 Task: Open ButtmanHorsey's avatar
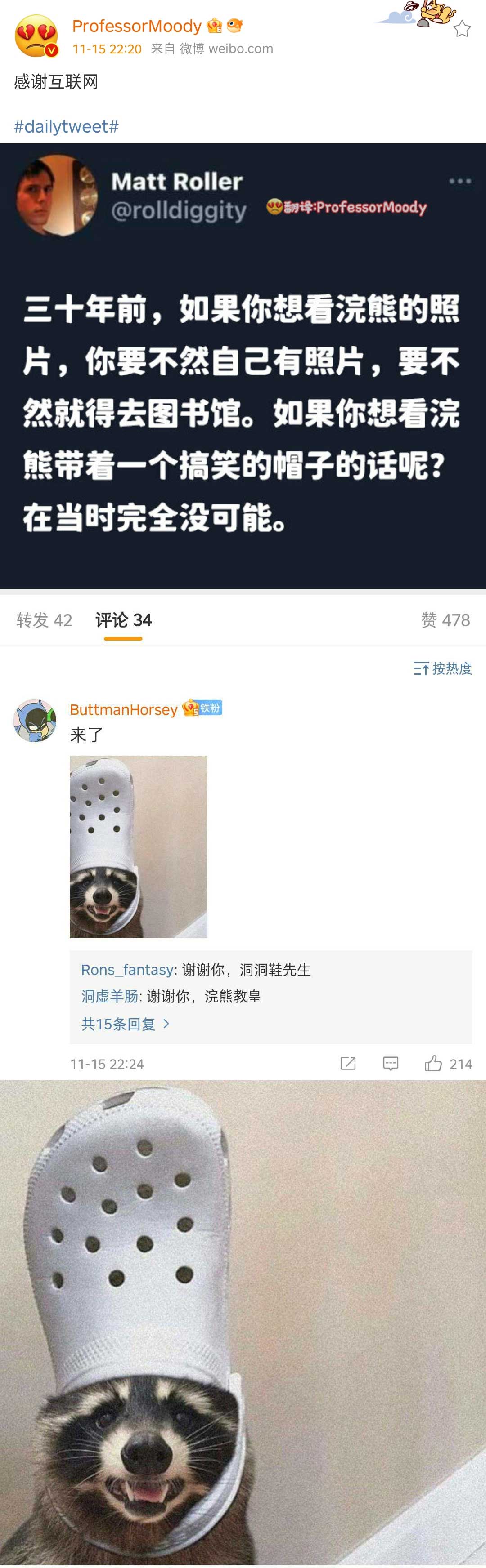[x=35, y=720]
